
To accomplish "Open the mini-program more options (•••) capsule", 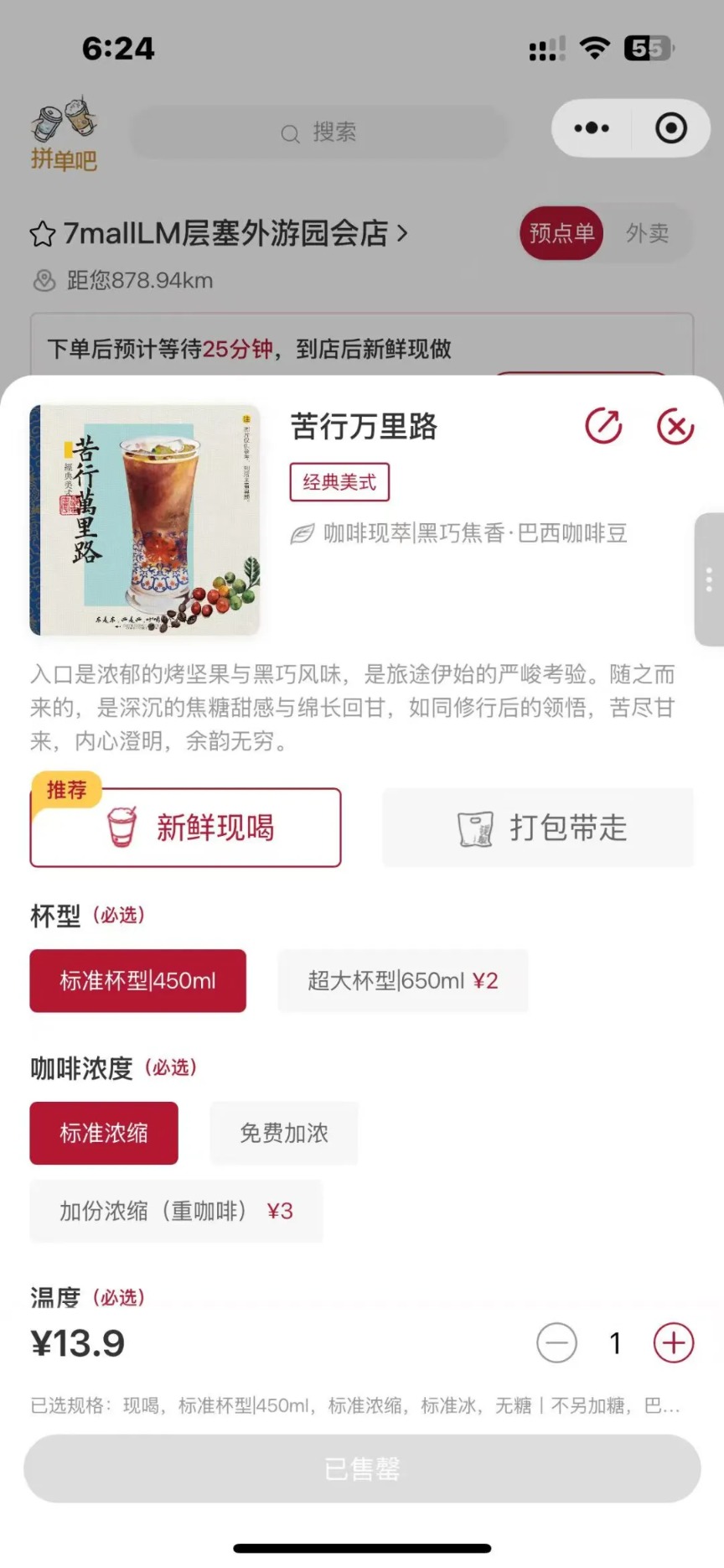I will click(x=591, y=127).
